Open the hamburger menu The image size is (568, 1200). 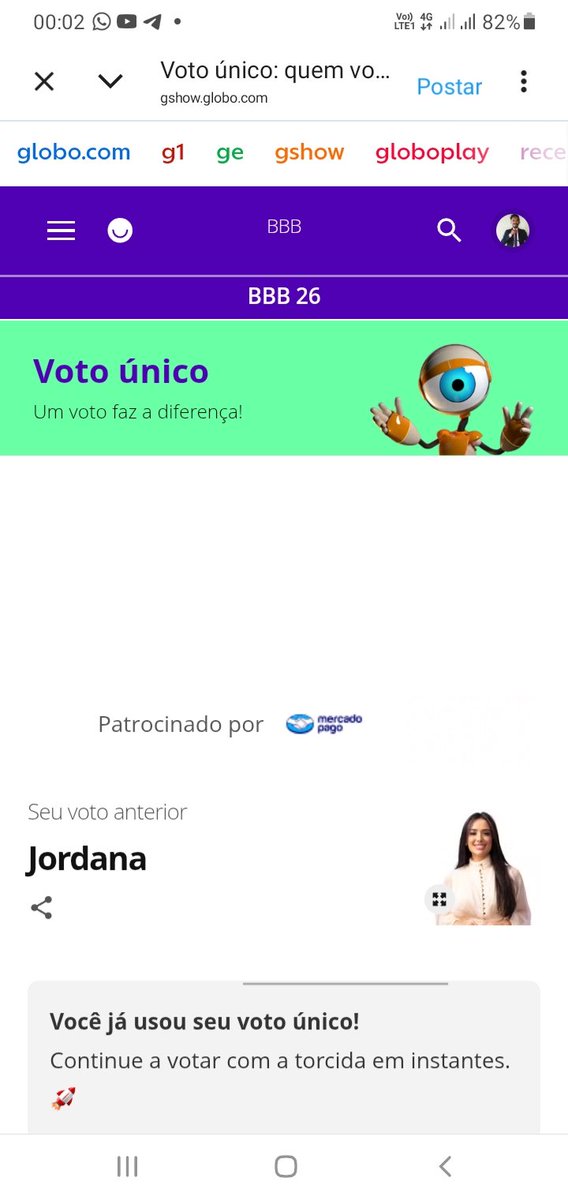(61, 231)
